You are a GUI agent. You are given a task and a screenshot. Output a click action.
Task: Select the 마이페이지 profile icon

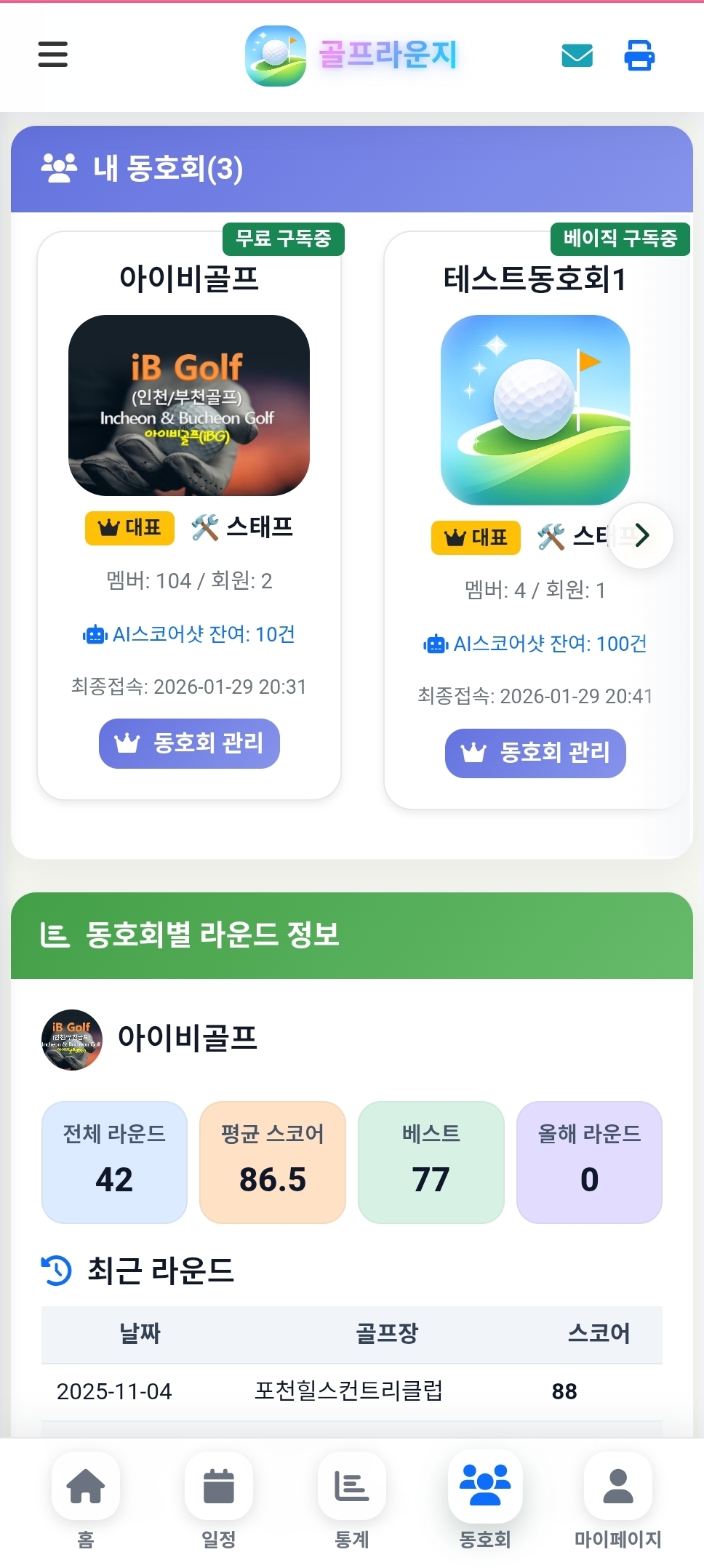[617, 1488]
